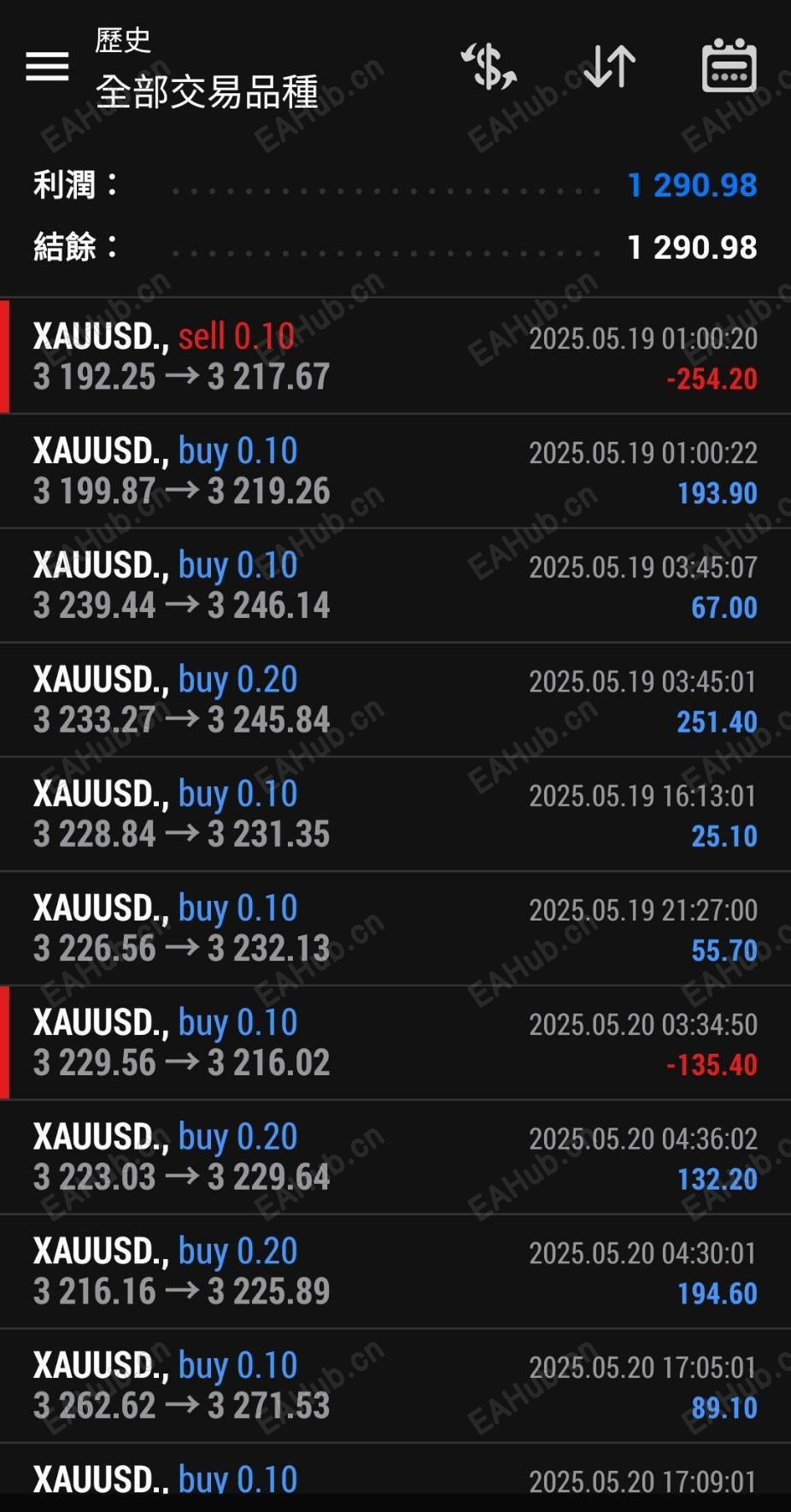Viewport: 791px width, 1512px height.
Task: Open the buy trade with 193.90 profit
Action: click(395, 471)
